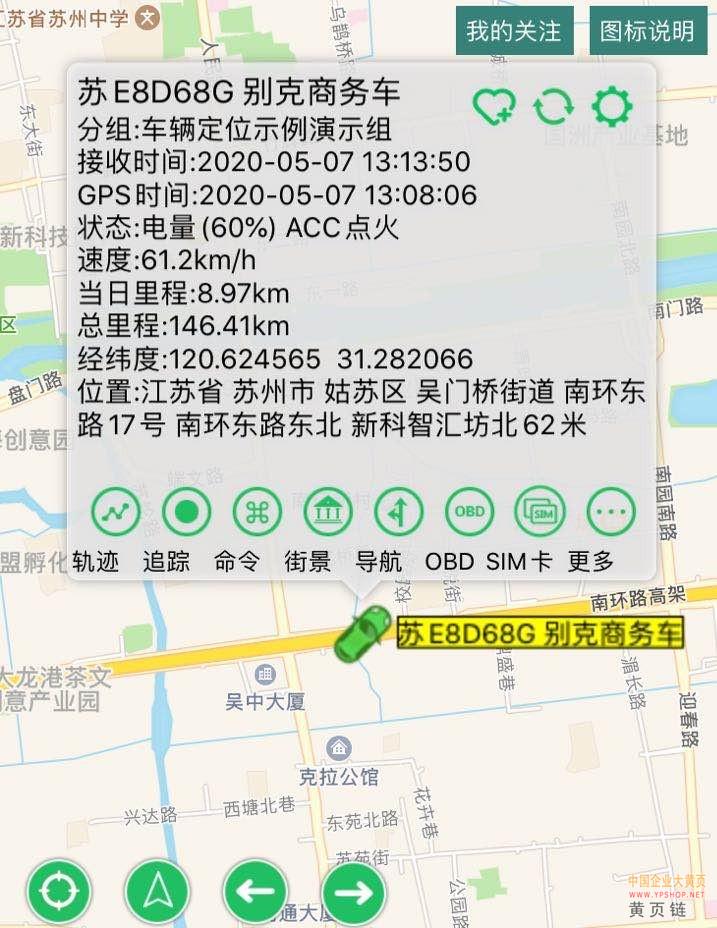Tap the green car marker on map
The height and width of the screenshot is (928, 717).
pos(362,633)
